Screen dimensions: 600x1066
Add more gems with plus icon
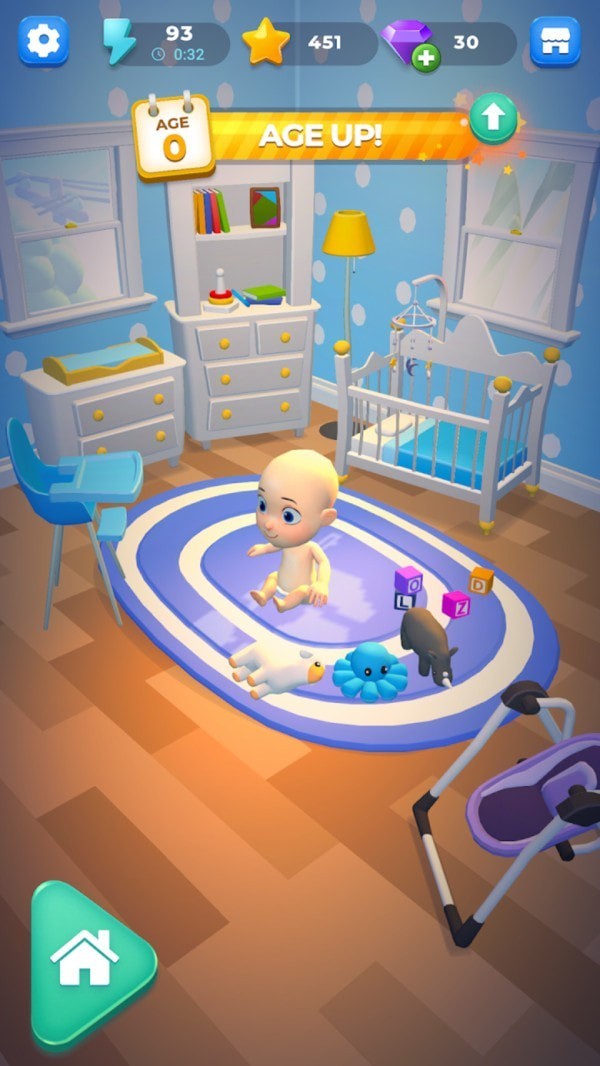pos(427,58)
